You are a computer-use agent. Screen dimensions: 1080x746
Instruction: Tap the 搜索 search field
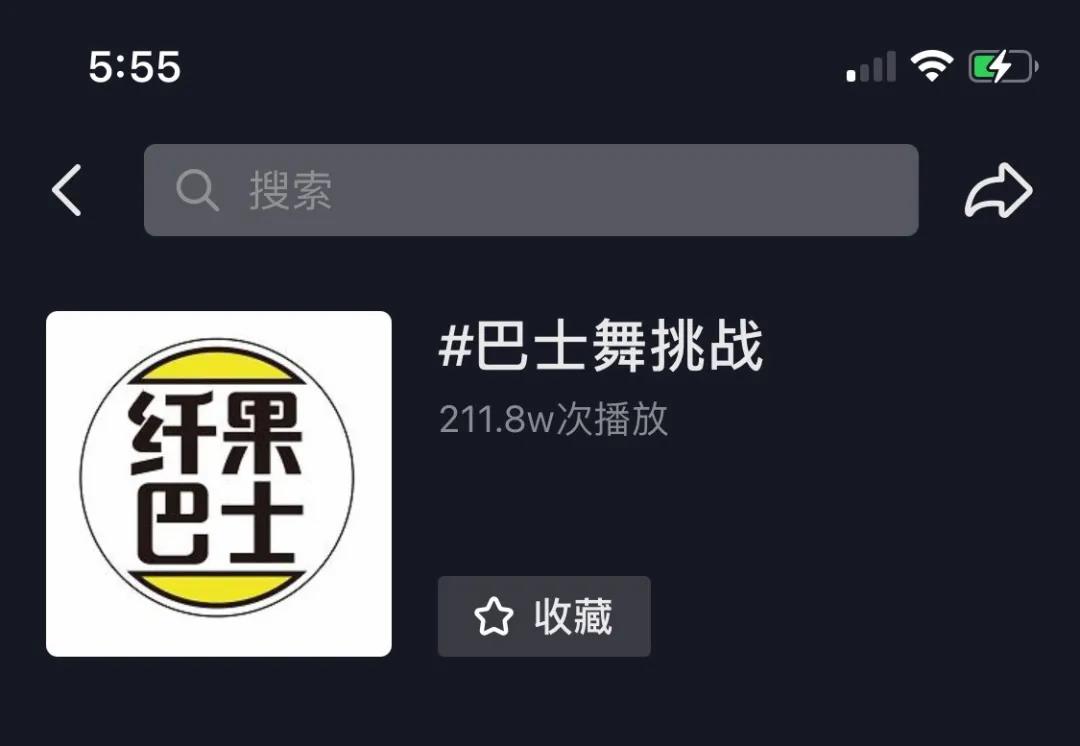[530, 190]
